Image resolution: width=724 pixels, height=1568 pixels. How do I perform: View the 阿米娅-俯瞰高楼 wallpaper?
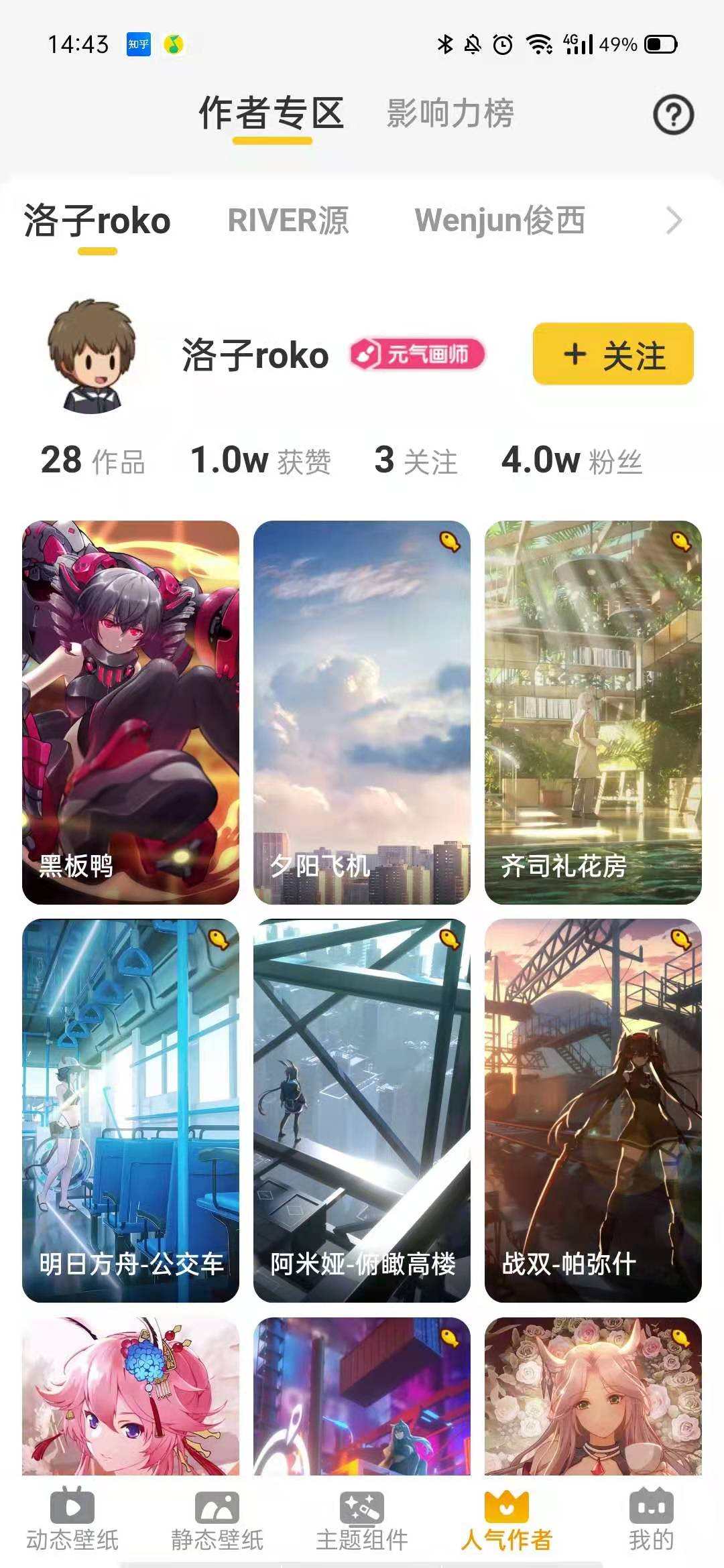[x=361, y=1110]
